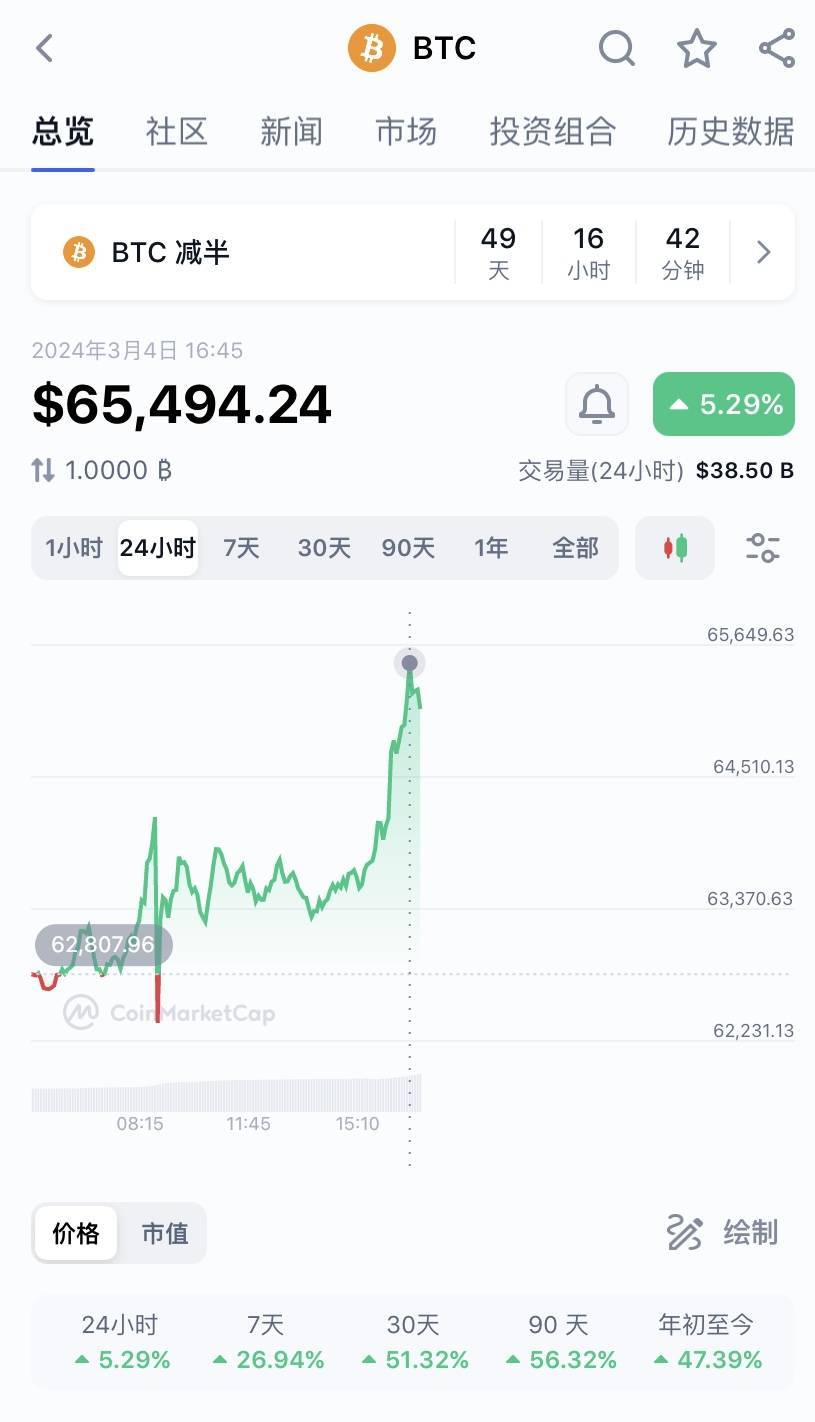Tap the 24小时 volume value $38.50 B
The width and height of the screenshot is (815, 1422).
tap(744, 470)
